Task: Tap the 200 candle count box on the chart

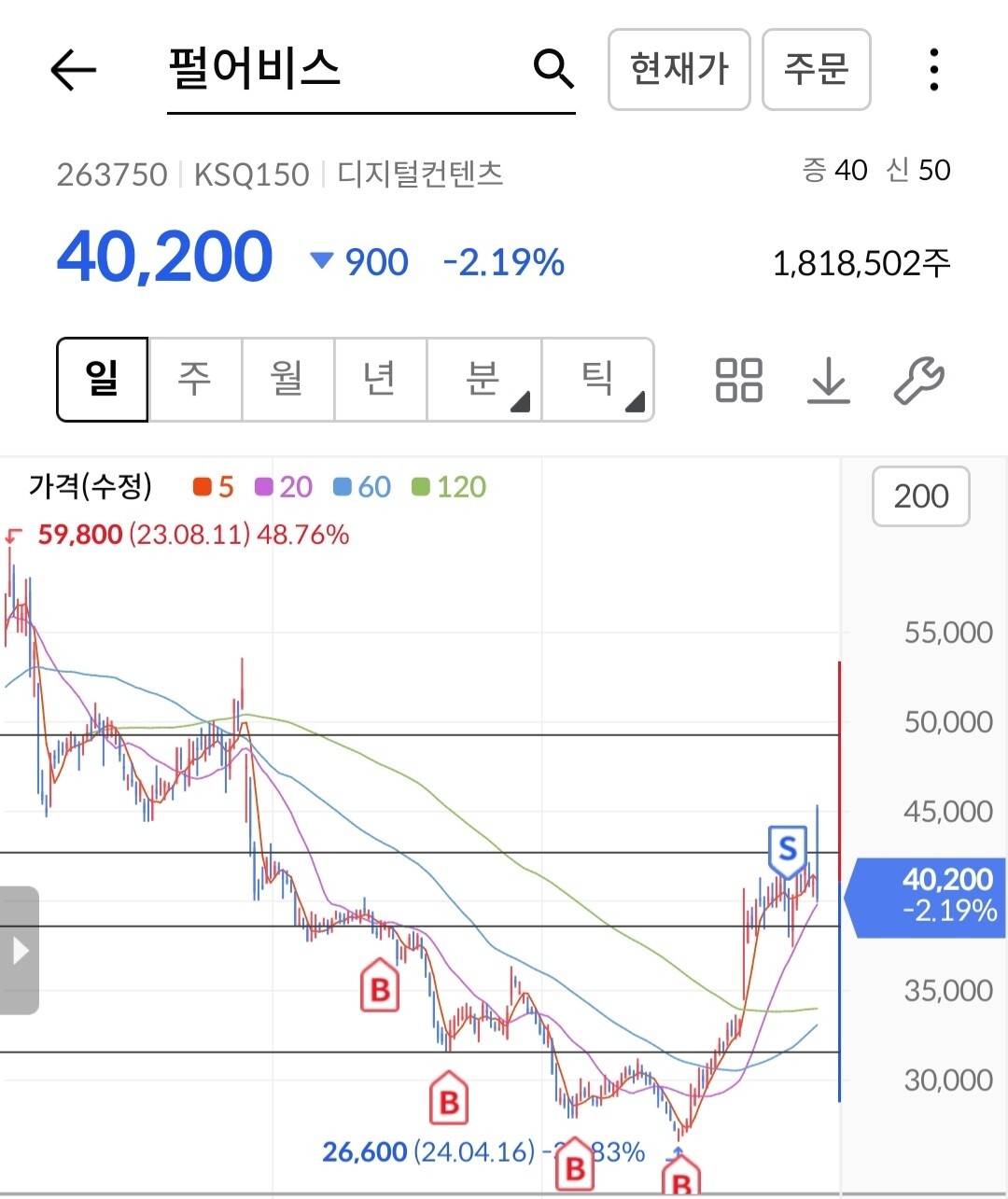Action: pyautogui.click(x=919, y=496)
